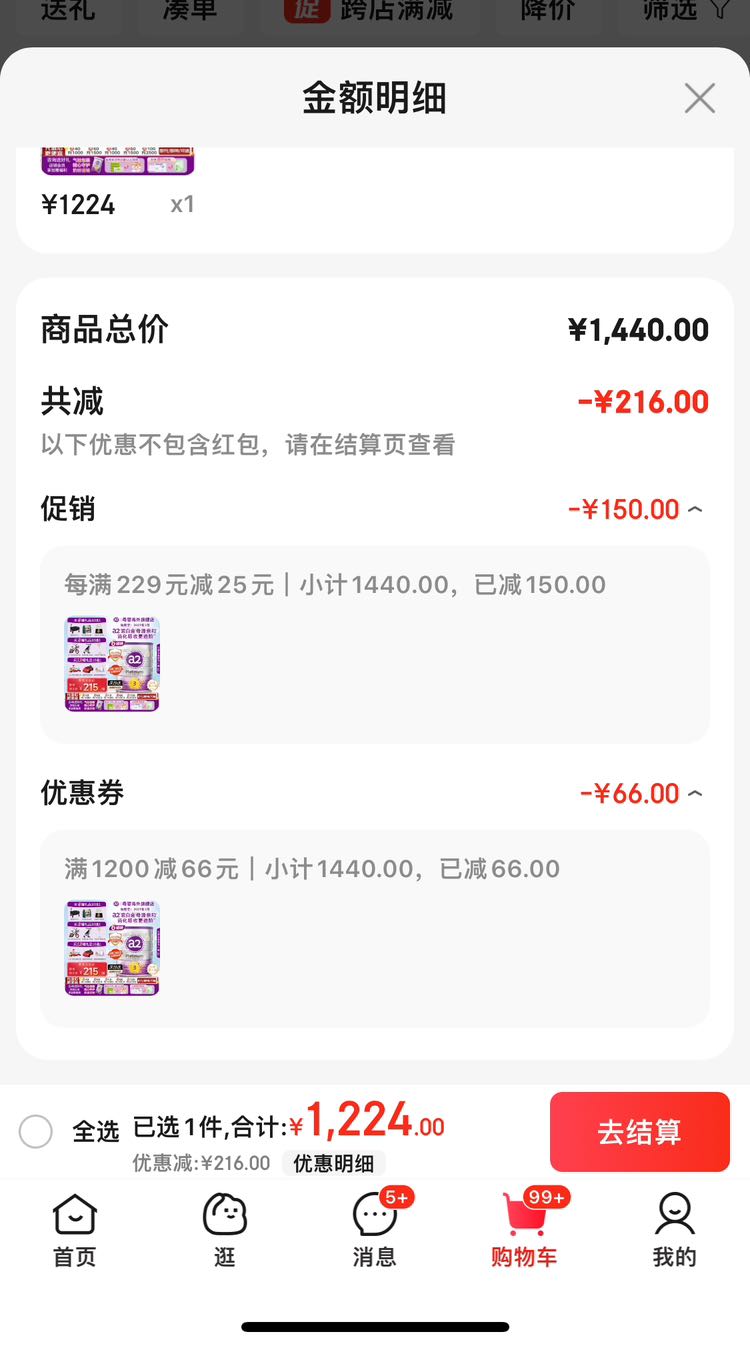Image resolution: width=750 pixels, height=1348 pixels.
Task: Go to the 首页 tab
Action: pos(75,1230)
